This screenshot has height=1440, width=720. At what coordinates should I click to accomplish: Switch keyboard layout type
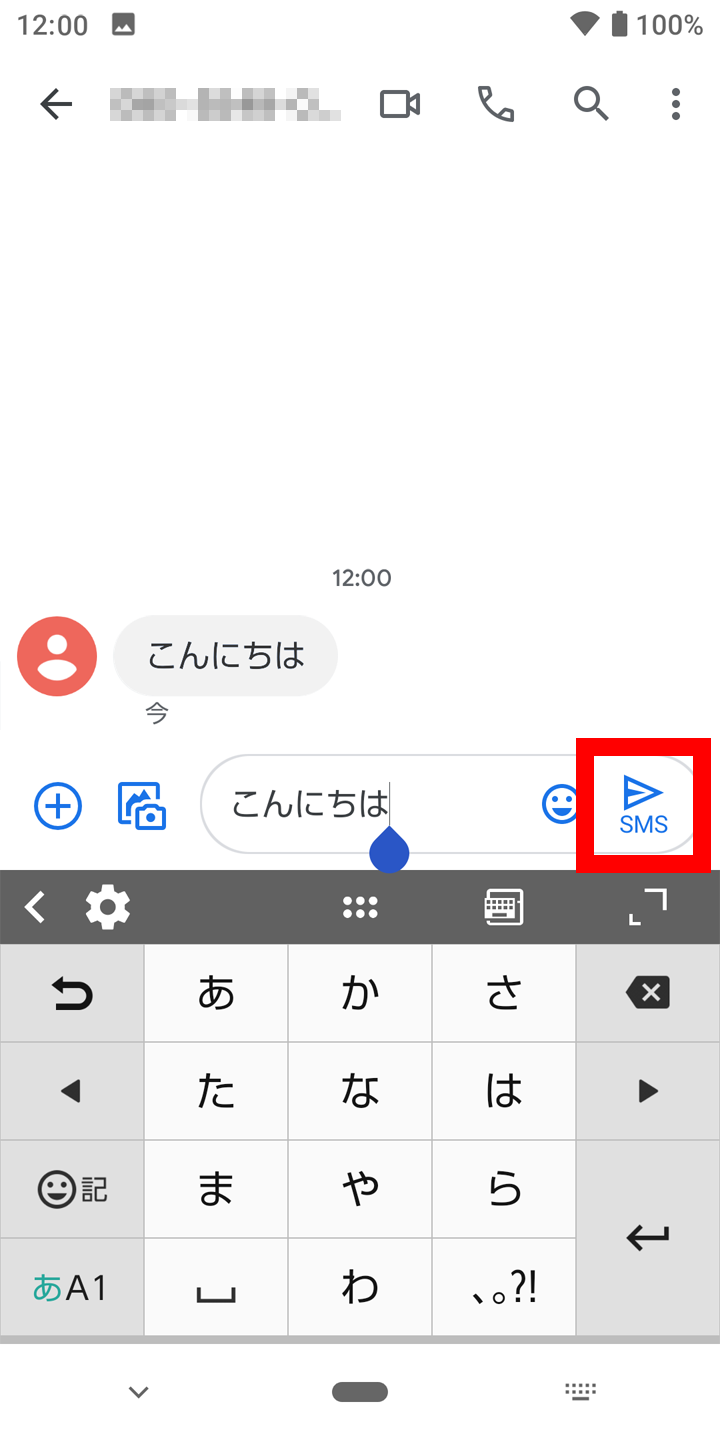click(x=503, y=907)
